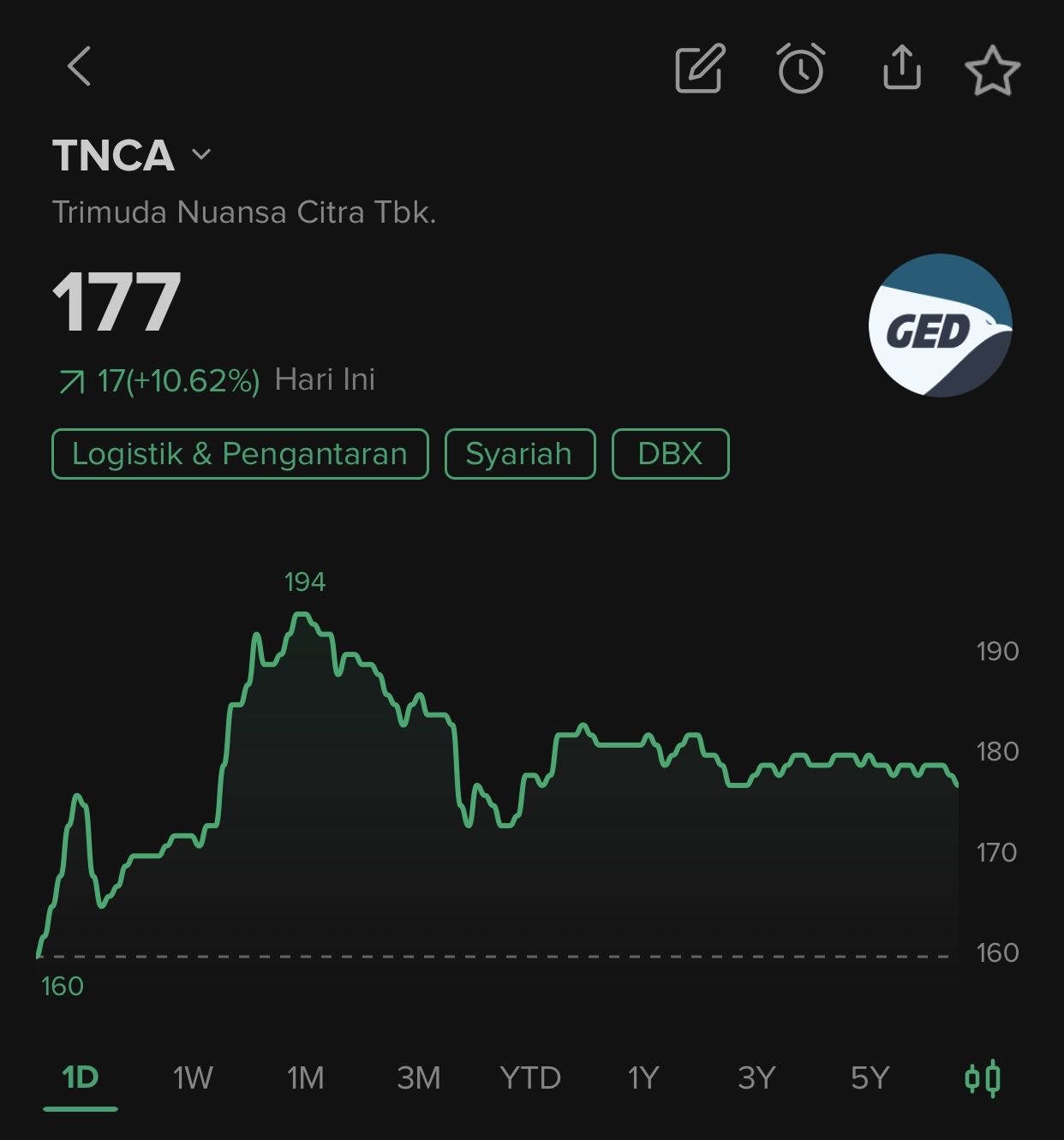Enable the DBX filter tag
The image size is (1064, 1140).
[670, 454]
